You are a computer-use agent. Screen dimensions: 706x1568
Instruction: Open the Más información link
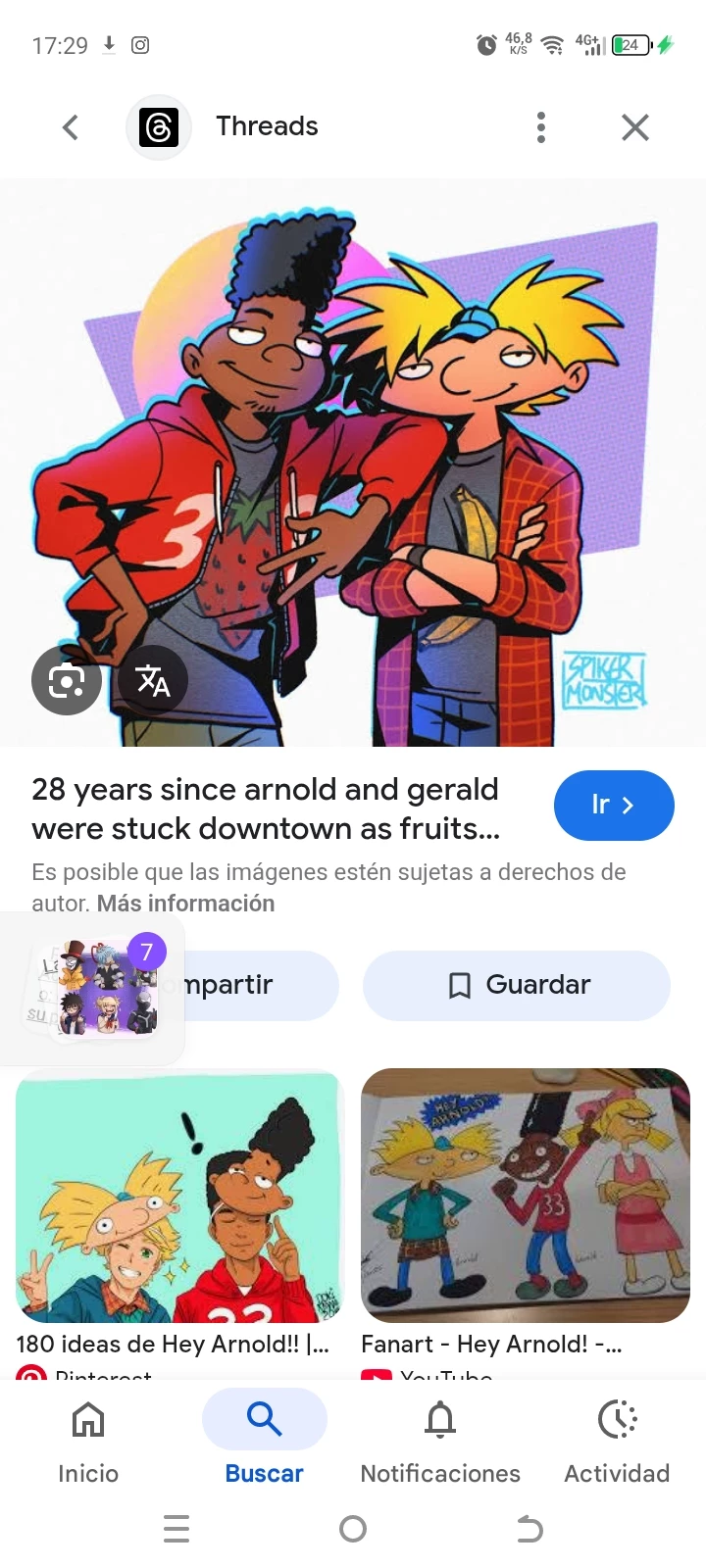click(x=185, y=903)
